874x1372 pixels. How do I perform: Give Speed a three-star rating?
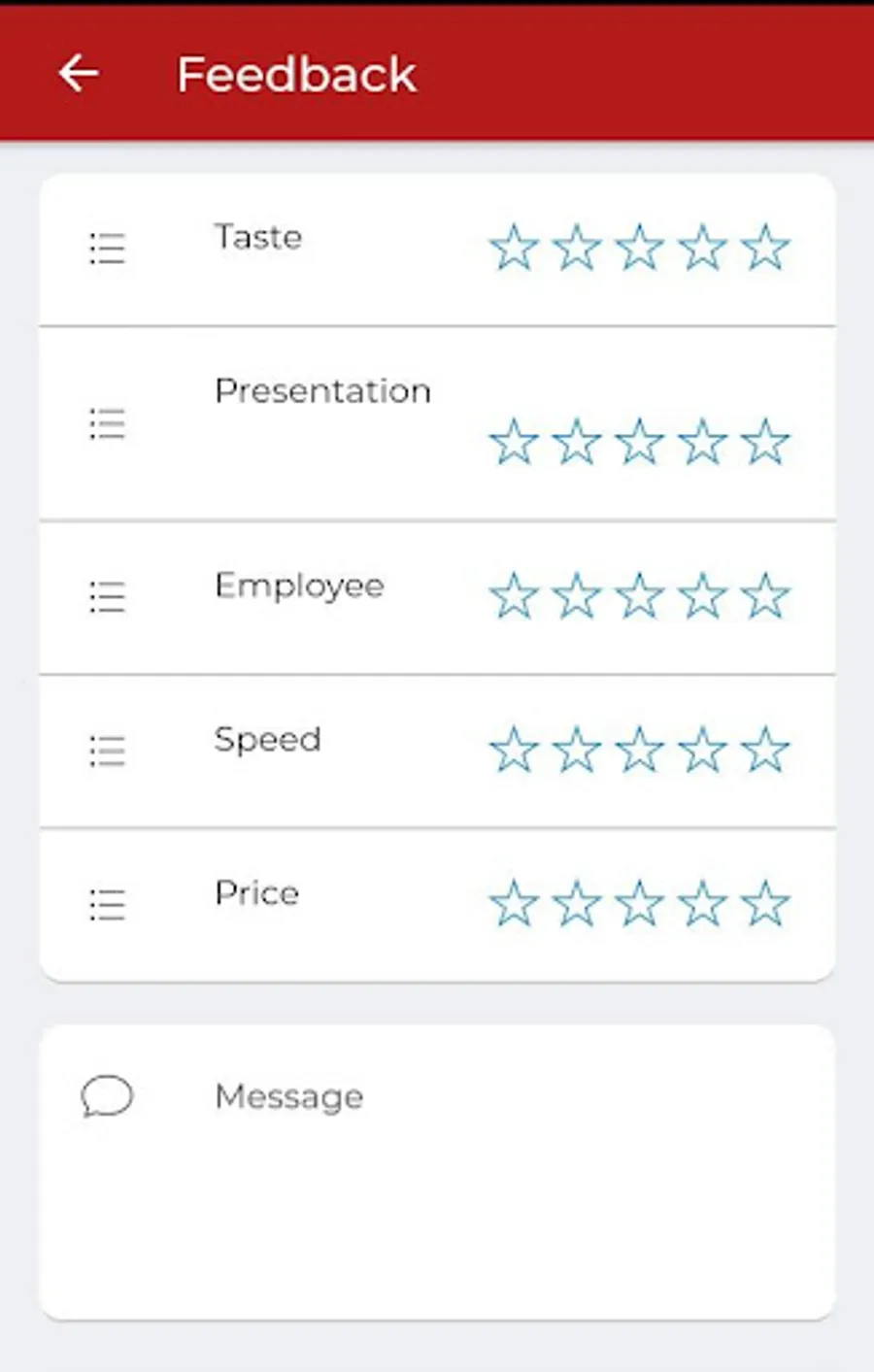pos(640,750)
